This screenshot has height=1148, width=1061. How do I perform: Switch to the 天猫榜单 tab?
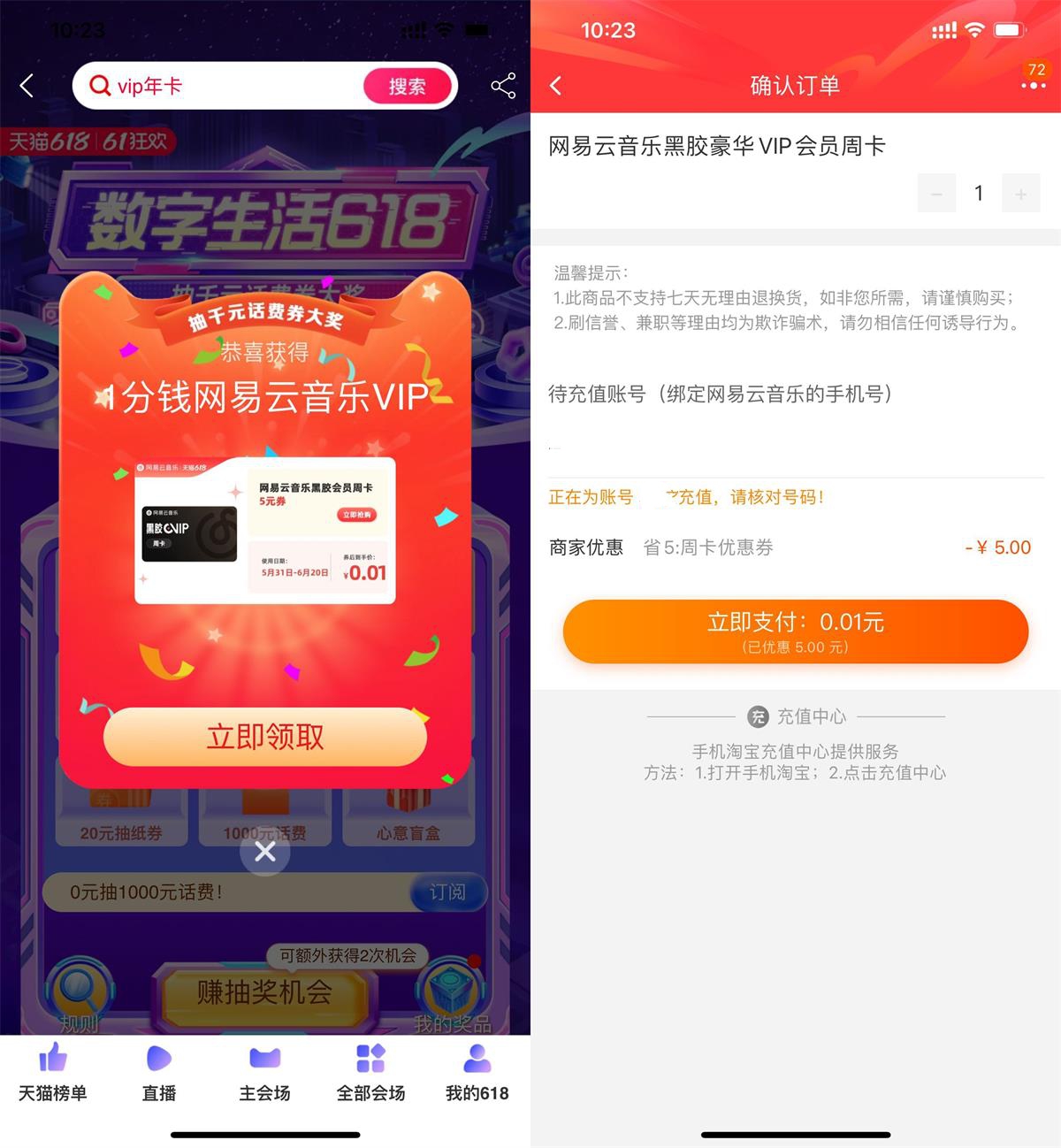[53, 1073]
